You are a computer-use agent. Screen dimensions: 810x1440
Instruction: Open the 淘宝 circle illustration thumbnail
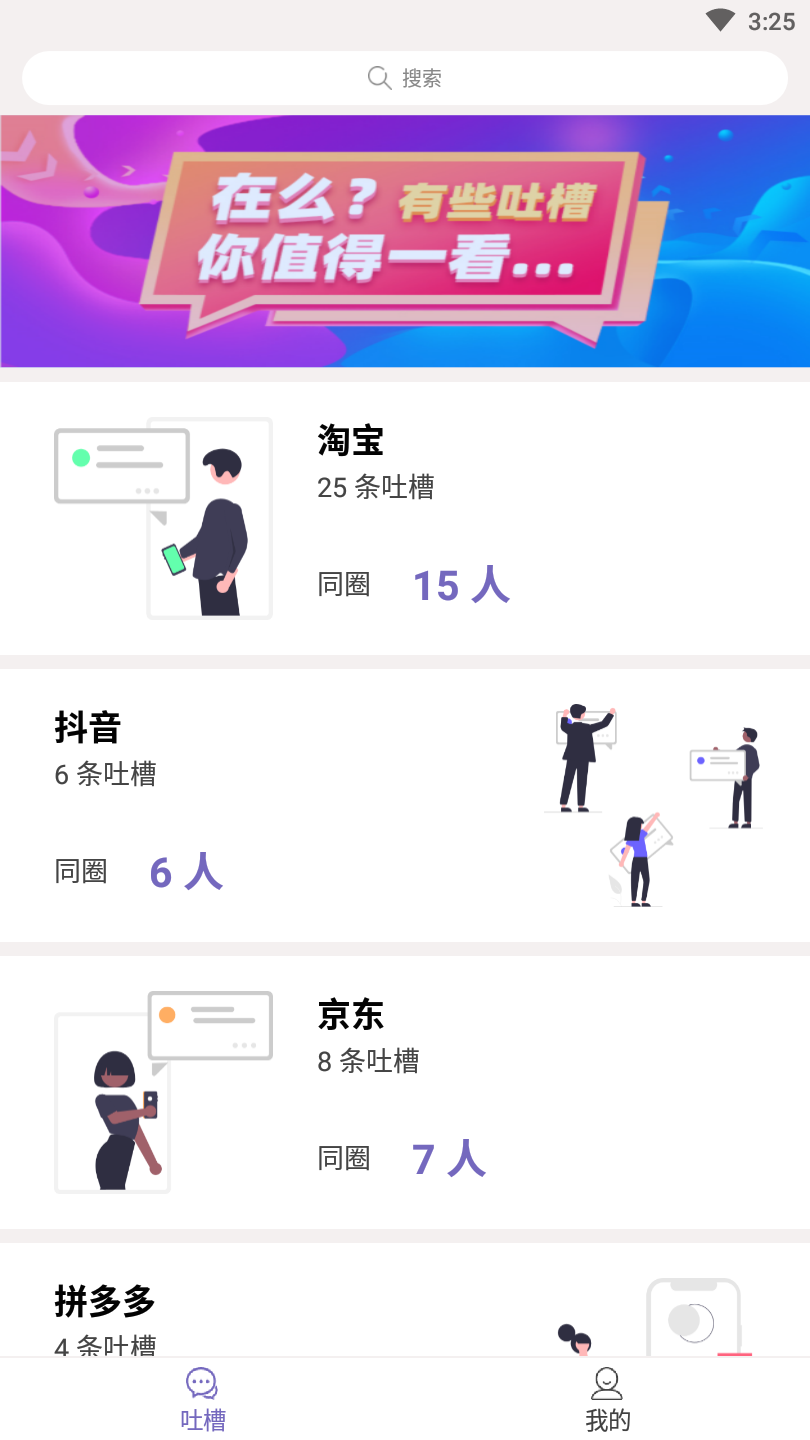[162, 517]
